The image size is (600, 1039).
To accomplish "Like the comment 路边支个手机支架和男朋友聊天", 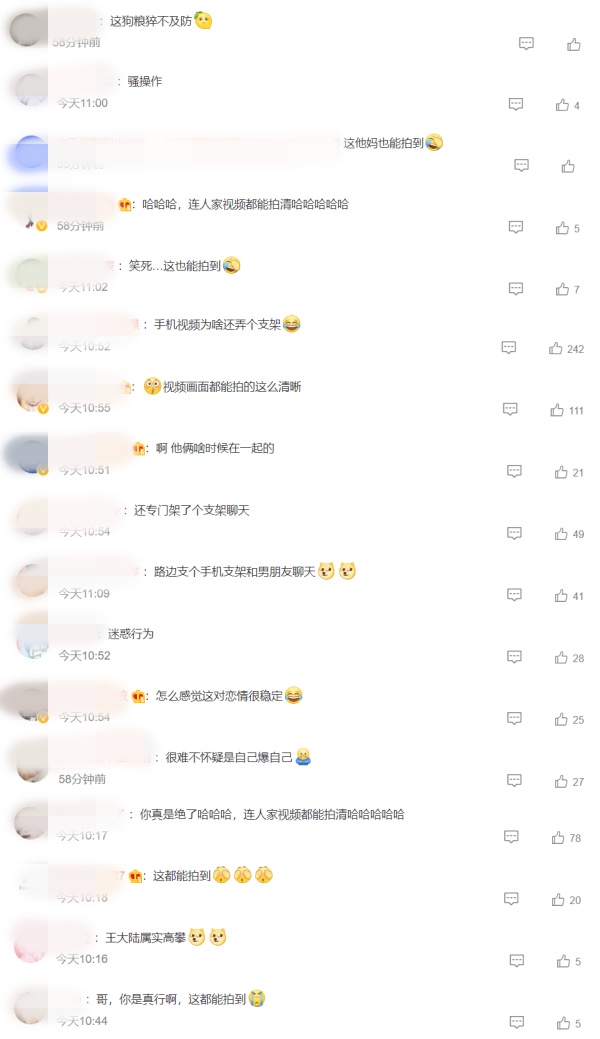I will coord(561,596).
